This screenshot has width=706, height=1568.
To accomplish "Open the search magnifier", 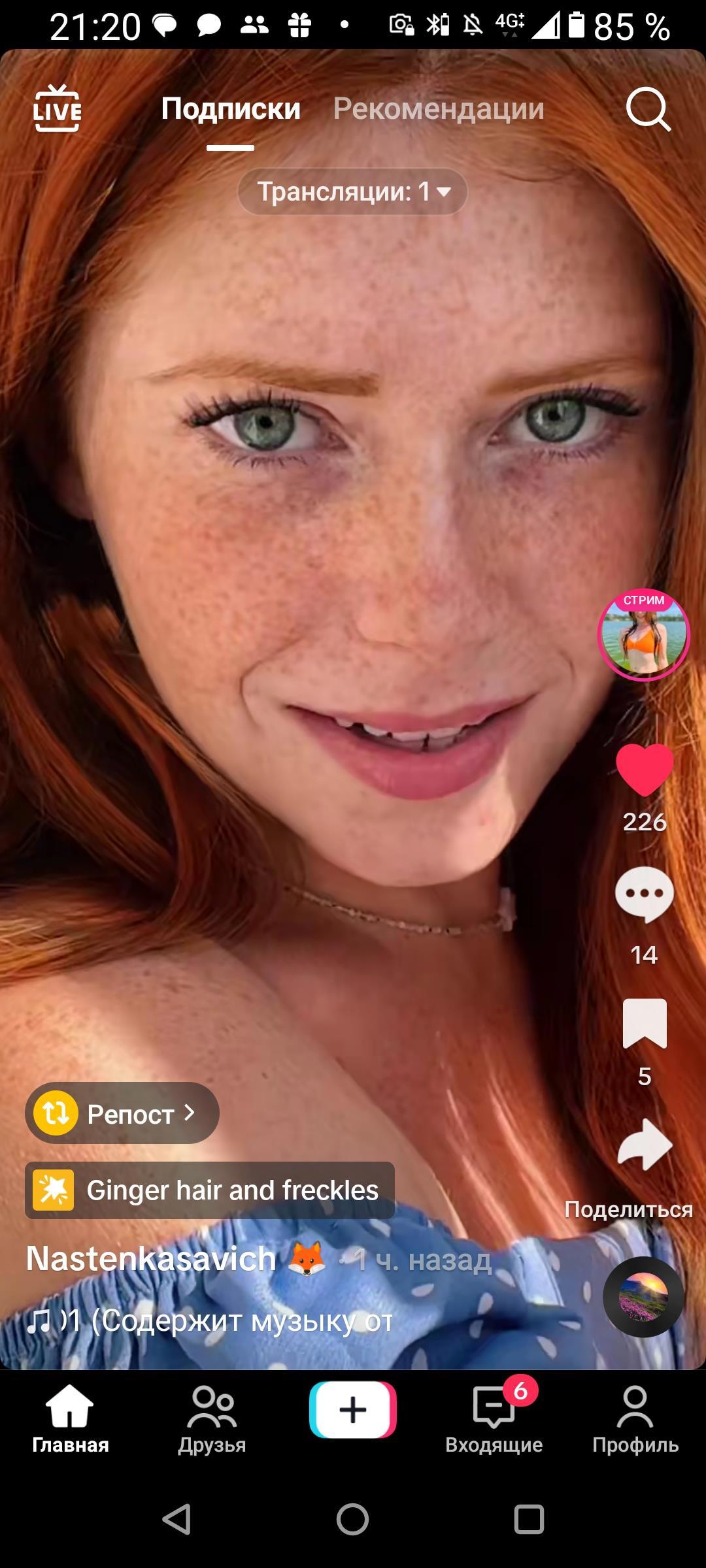I will coord(648,109).
